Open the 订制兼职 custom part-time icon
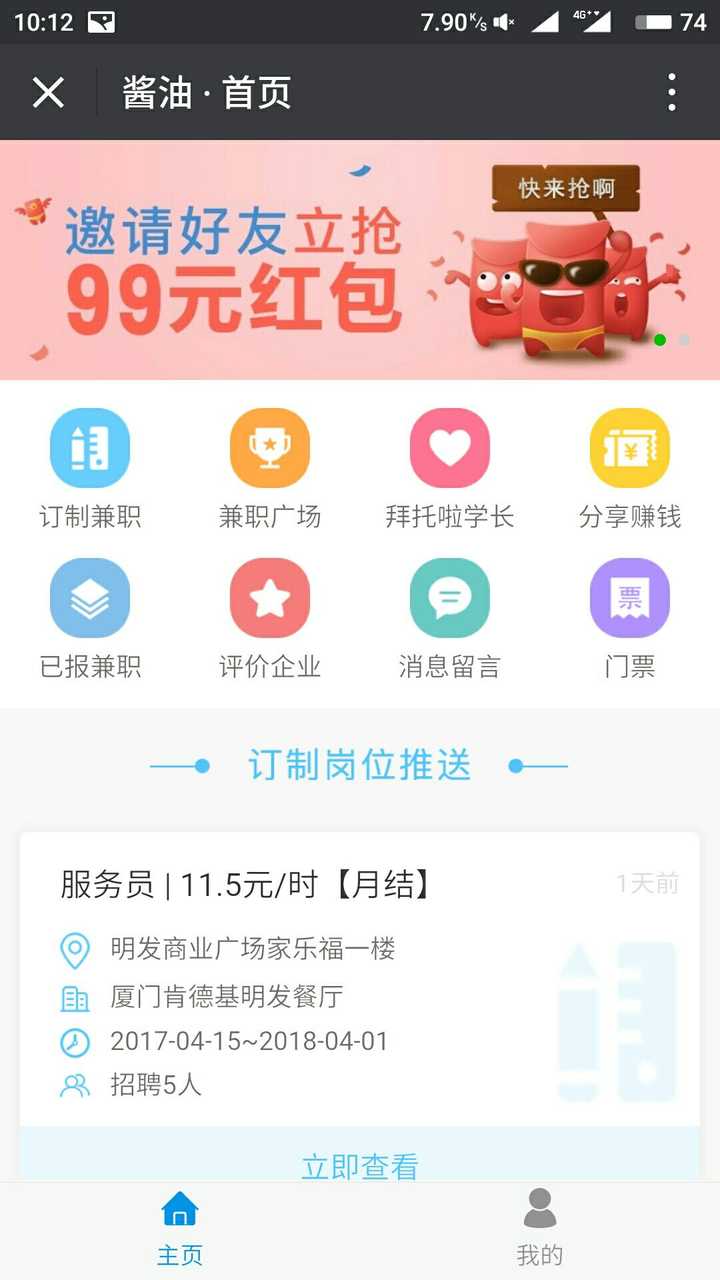The height and width of the screenshot is (1280, 720). coord(90,448)
